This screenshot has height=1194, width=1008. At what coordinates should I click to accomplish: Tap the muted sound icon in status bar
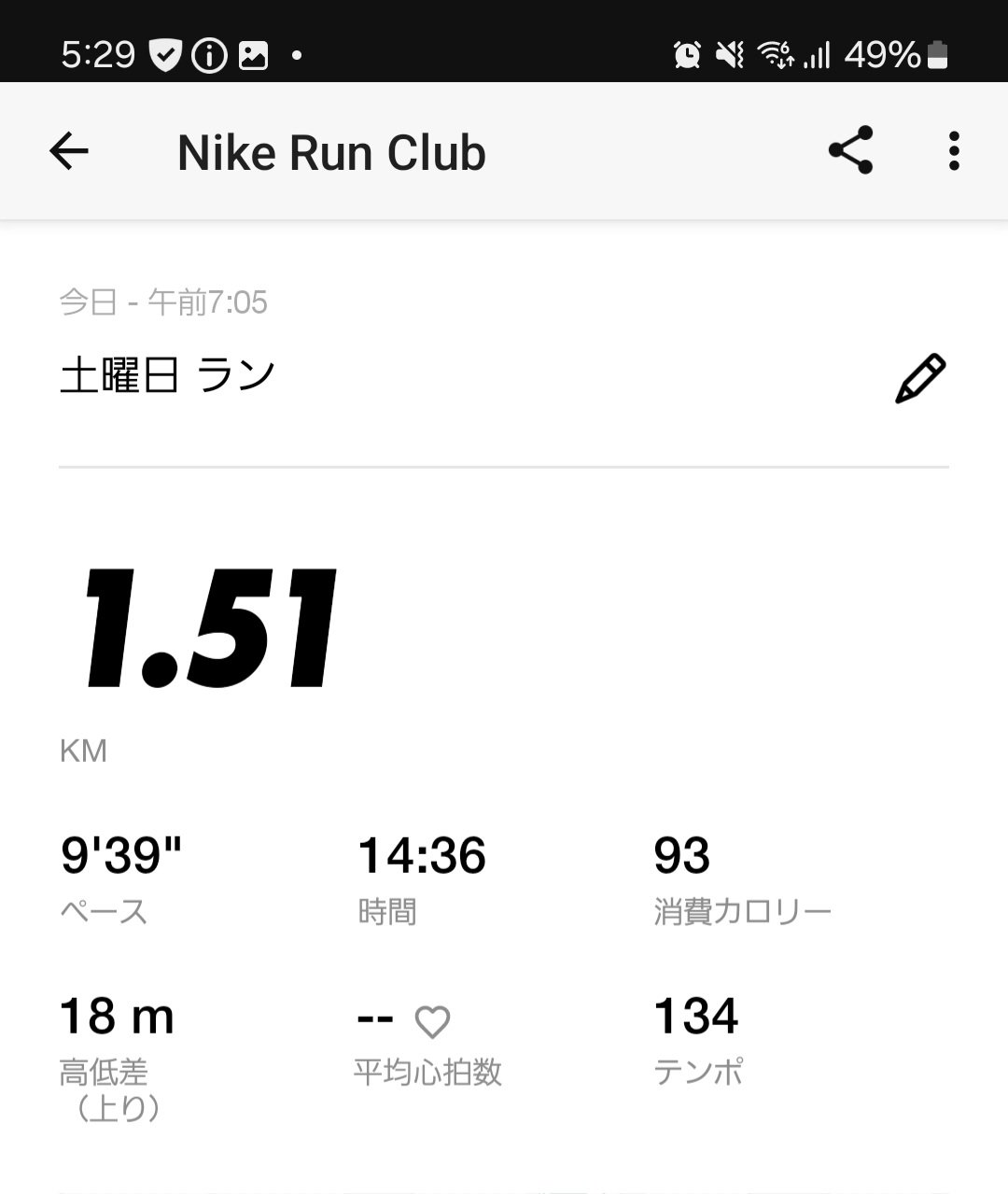click(x=731, y=56)
